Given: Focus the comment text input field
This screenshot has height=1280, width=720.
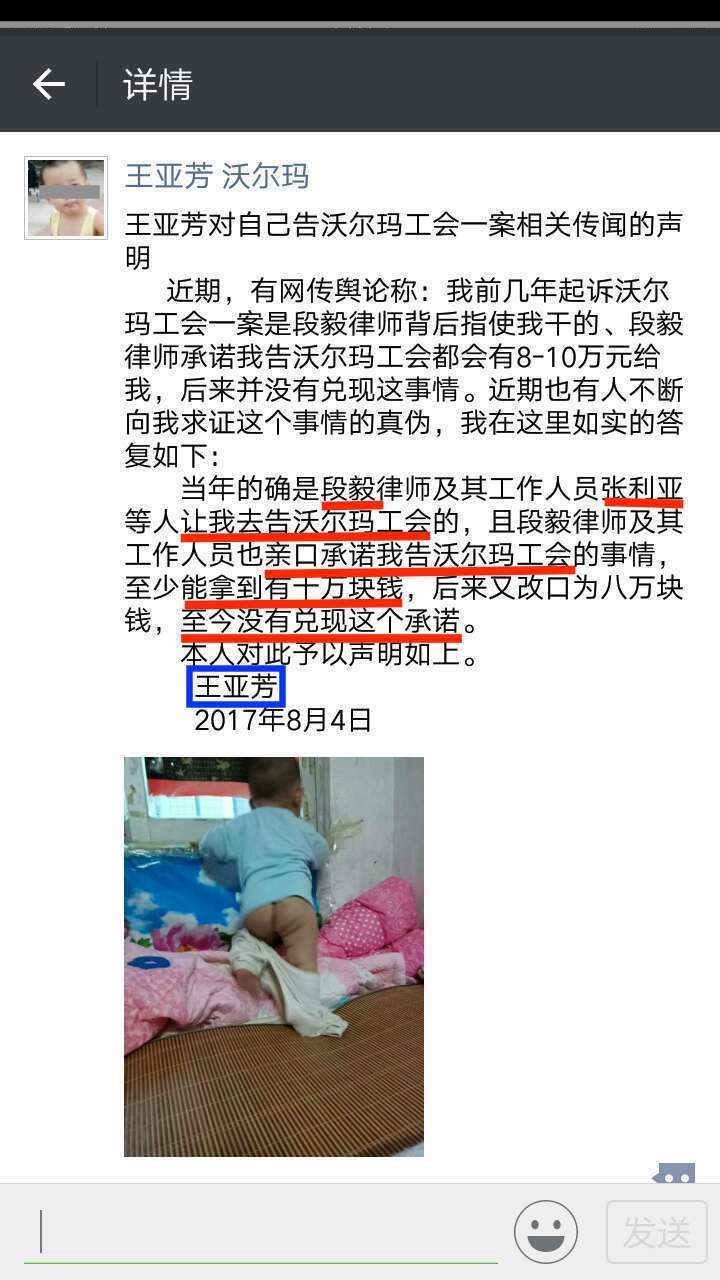Looking at the screenshot, I should point(260,1232).
